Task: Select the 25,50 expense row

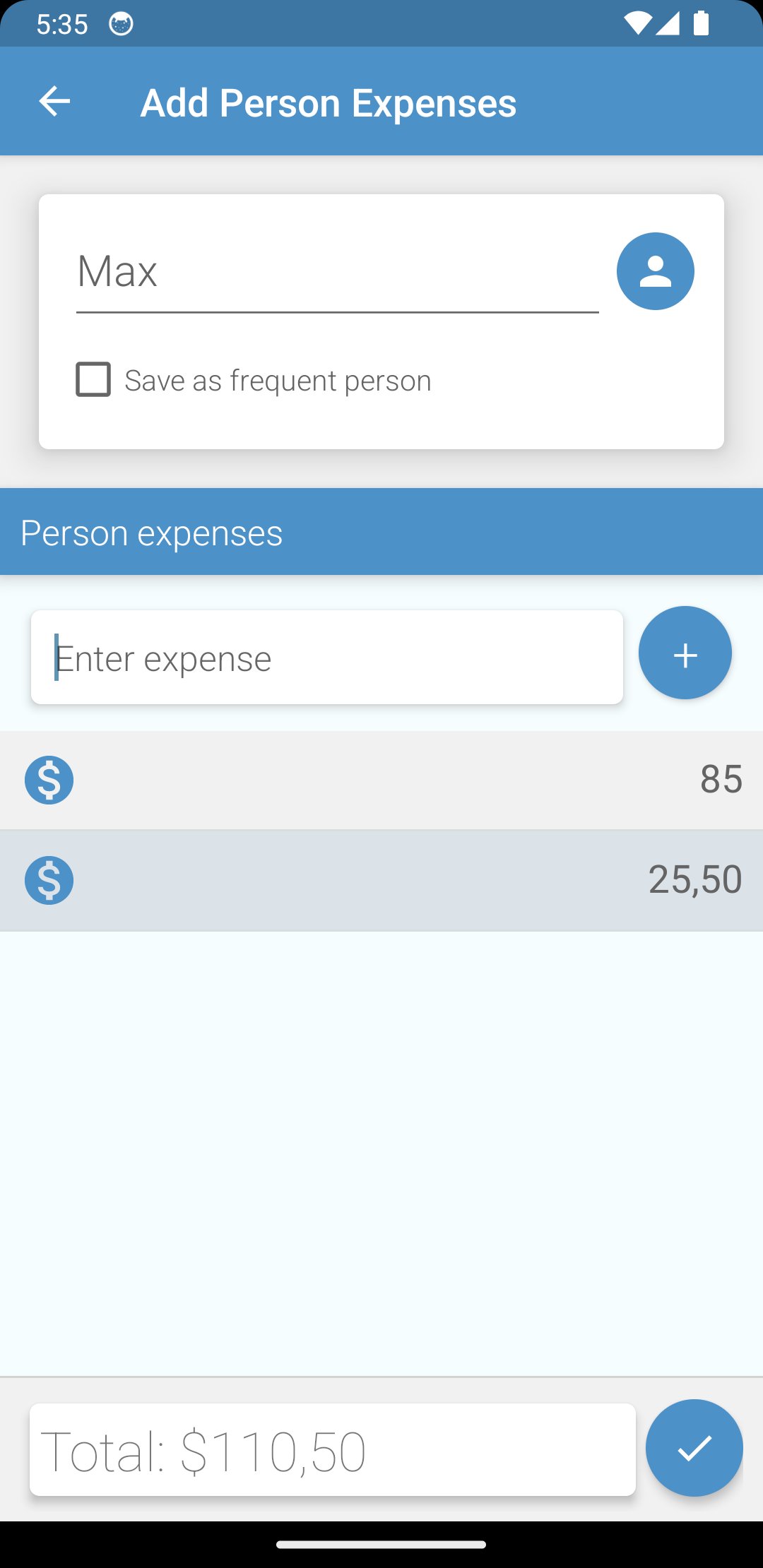Action: point(381,881)
